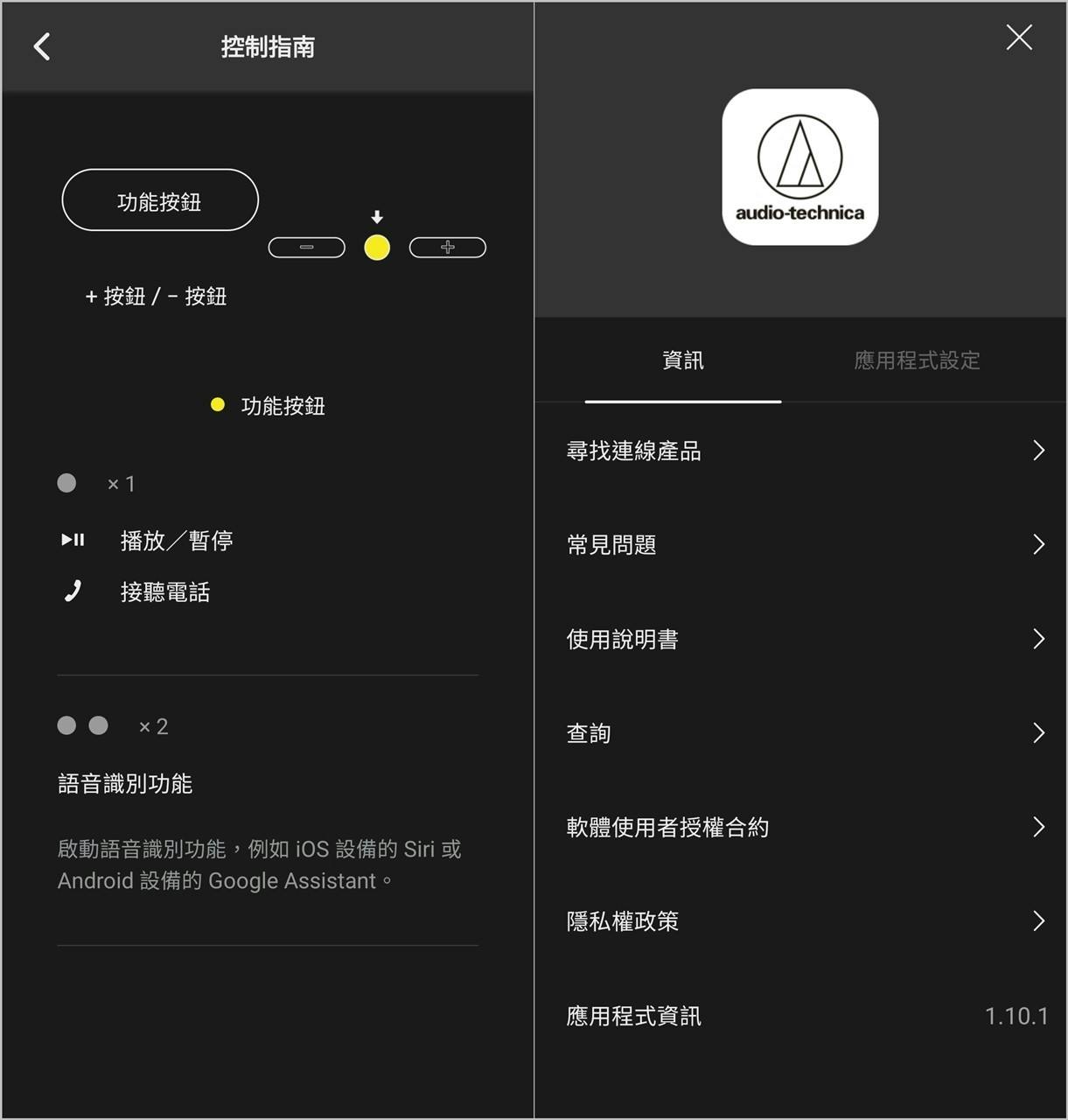Close the info panel with the X
Screen dimensions: 1068x1120
[x=1019, y=38]
